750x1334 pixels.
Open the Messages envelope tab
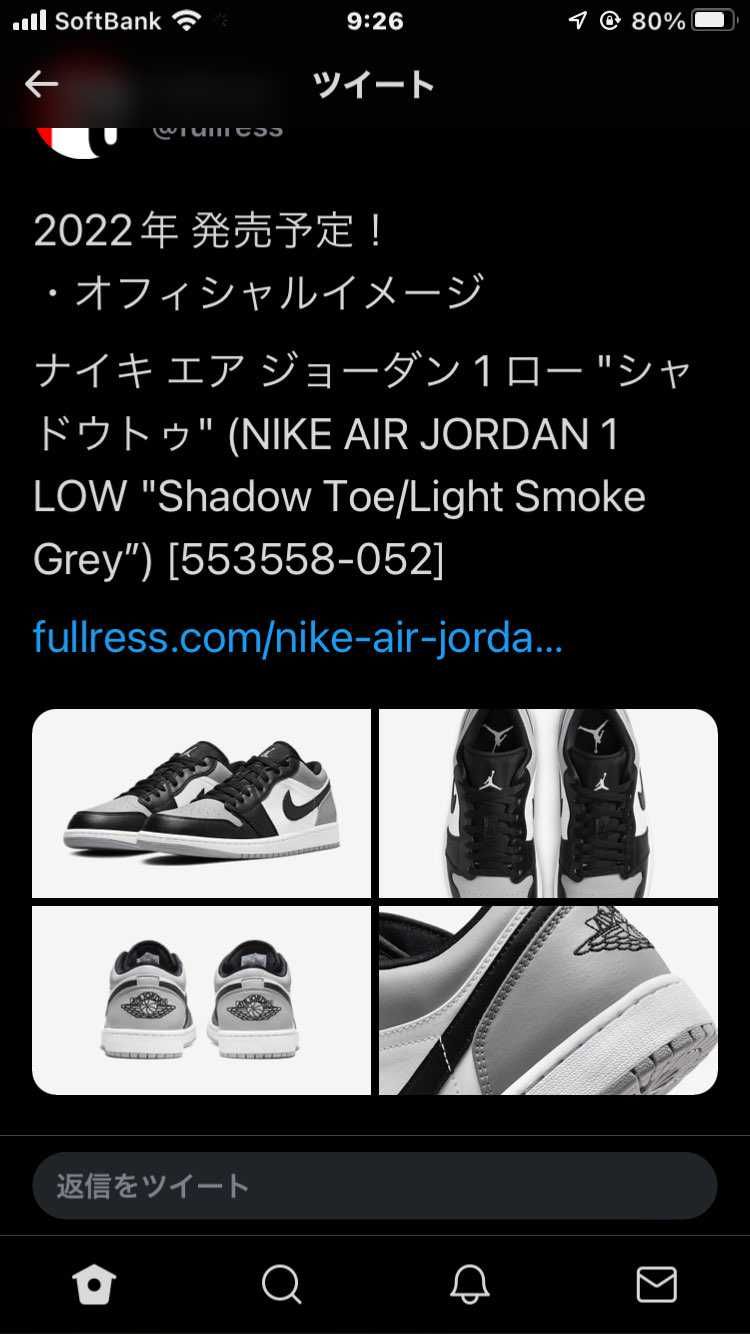(x=656, y=1284)
